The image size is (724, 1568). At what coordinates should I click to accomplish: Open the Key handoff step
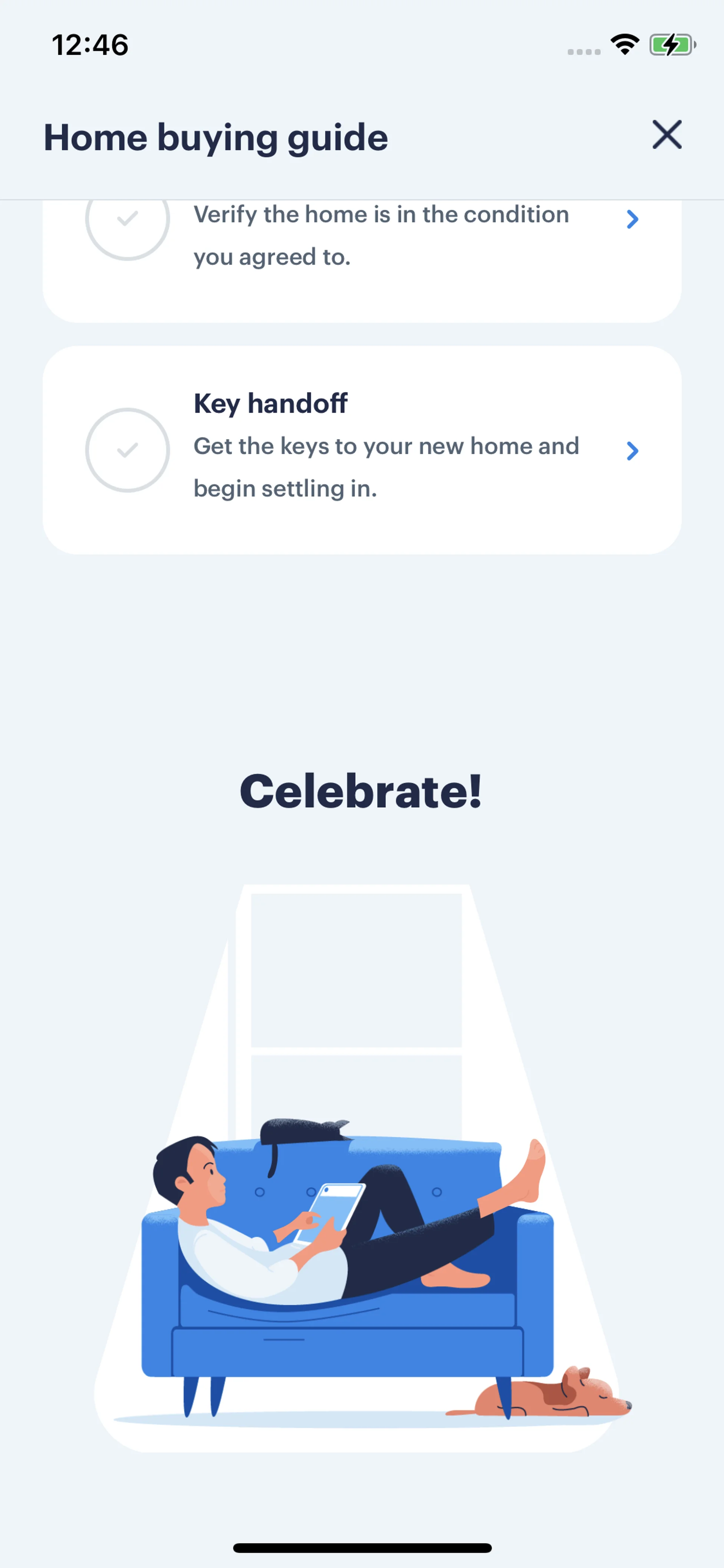632,450
